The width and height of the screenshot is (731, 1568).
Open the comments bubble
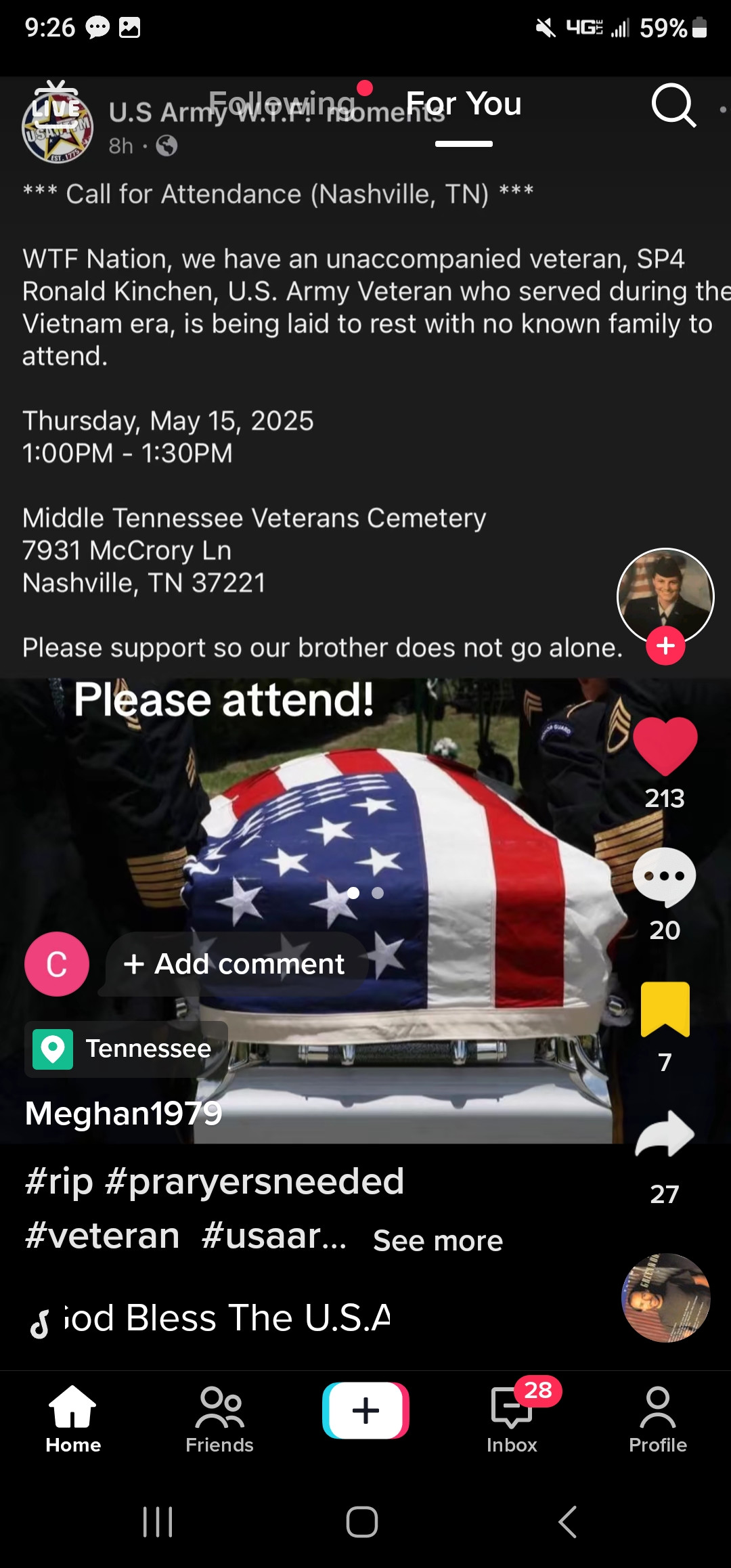point(664,876)
